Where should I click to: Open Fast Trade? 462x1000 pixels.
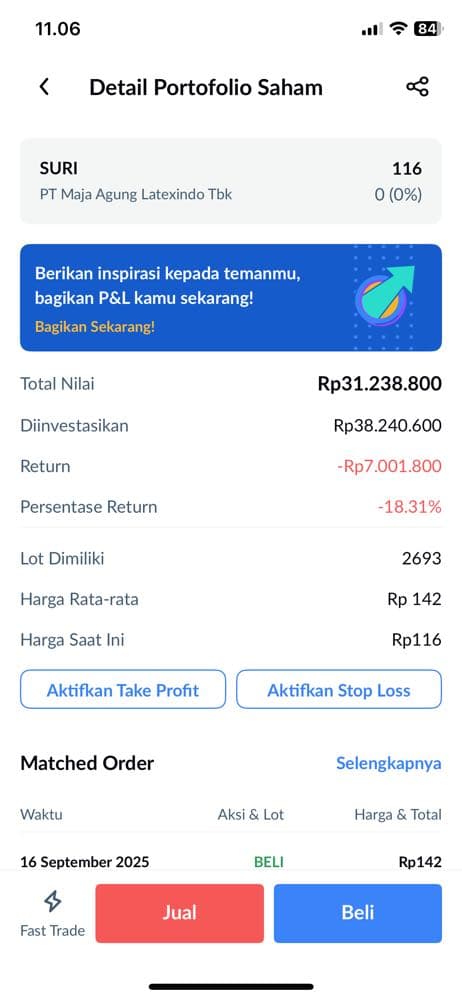(52, 914)
